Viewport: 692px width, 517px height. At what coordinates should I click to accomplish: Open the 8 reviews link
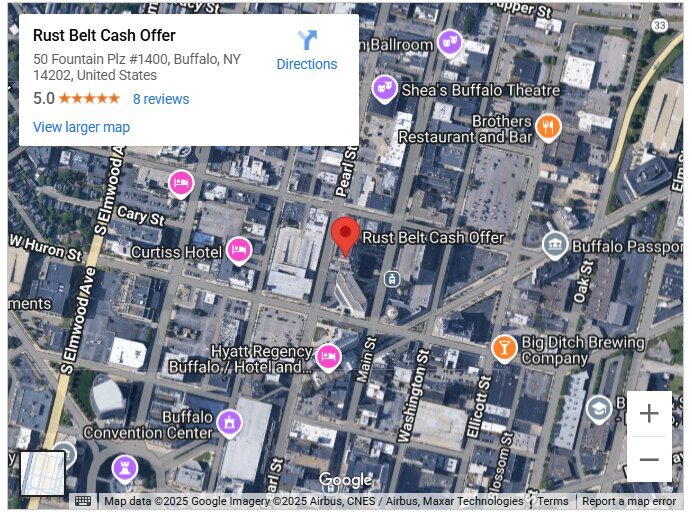pyautogui.click(x=160, y=99)
